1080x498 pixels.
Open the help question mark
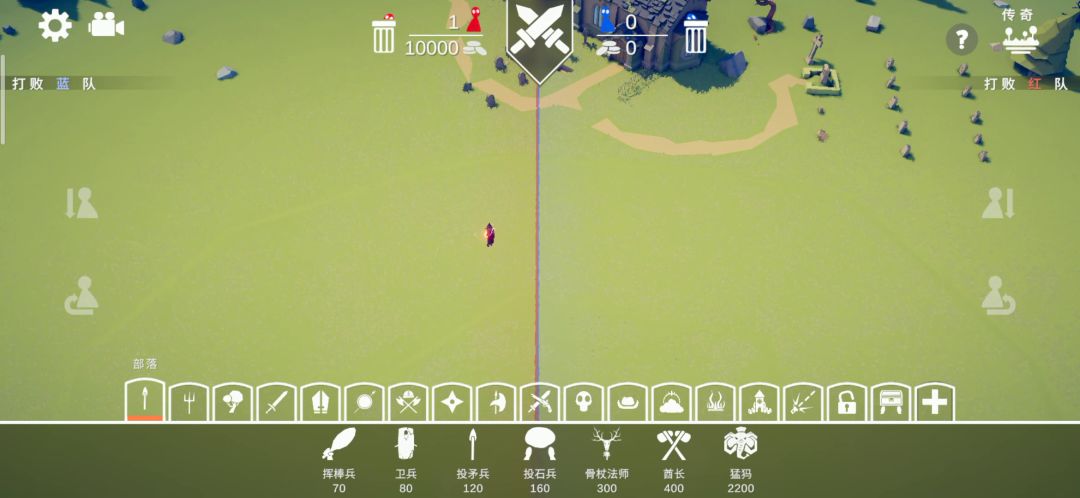(961, 40)
